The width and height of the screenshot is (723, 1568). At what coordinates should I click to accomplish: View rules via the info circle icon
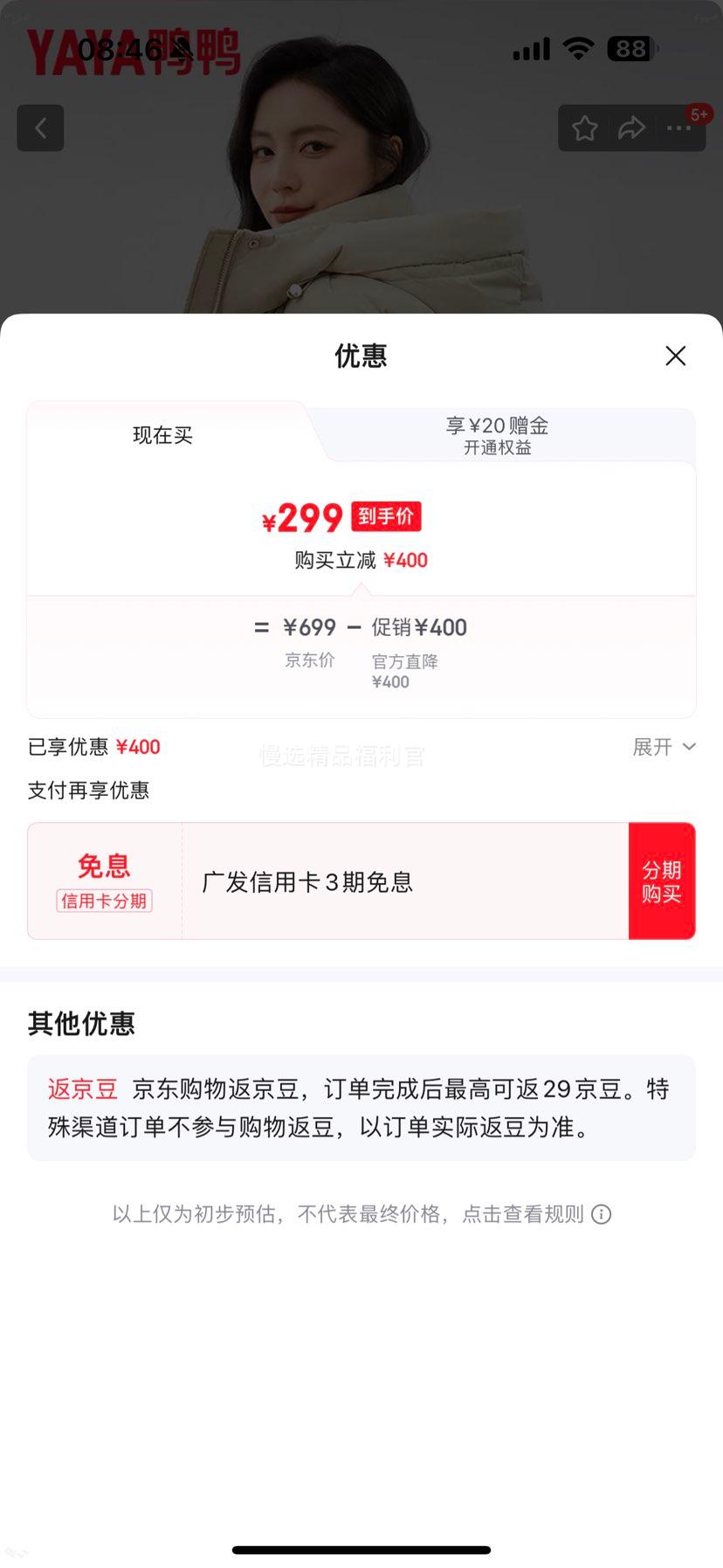602,1214
